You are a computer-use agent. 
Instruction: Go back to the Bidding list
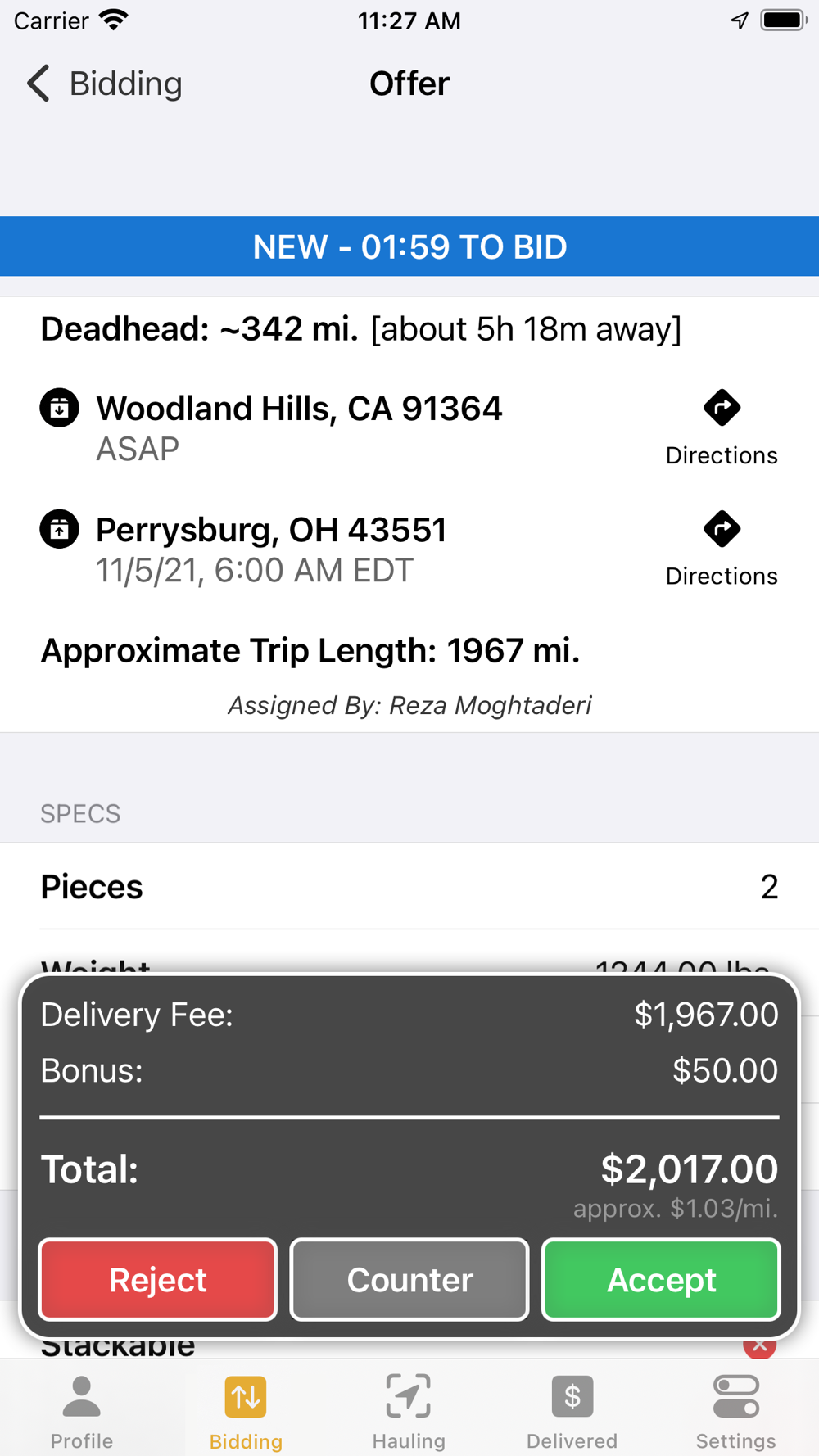(x=104, y=84)
